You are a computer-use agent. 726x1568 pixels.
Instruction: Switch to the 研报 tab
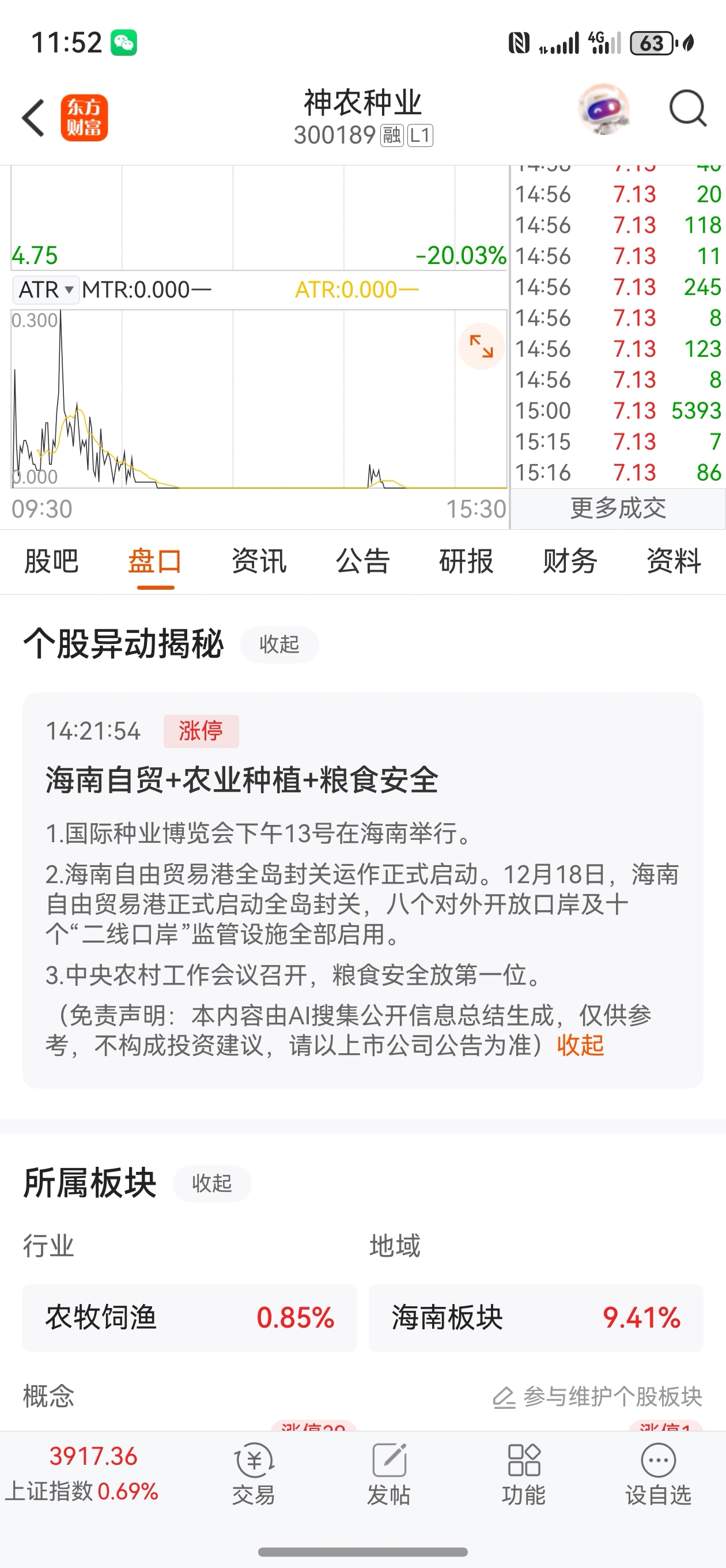point(466,561)
